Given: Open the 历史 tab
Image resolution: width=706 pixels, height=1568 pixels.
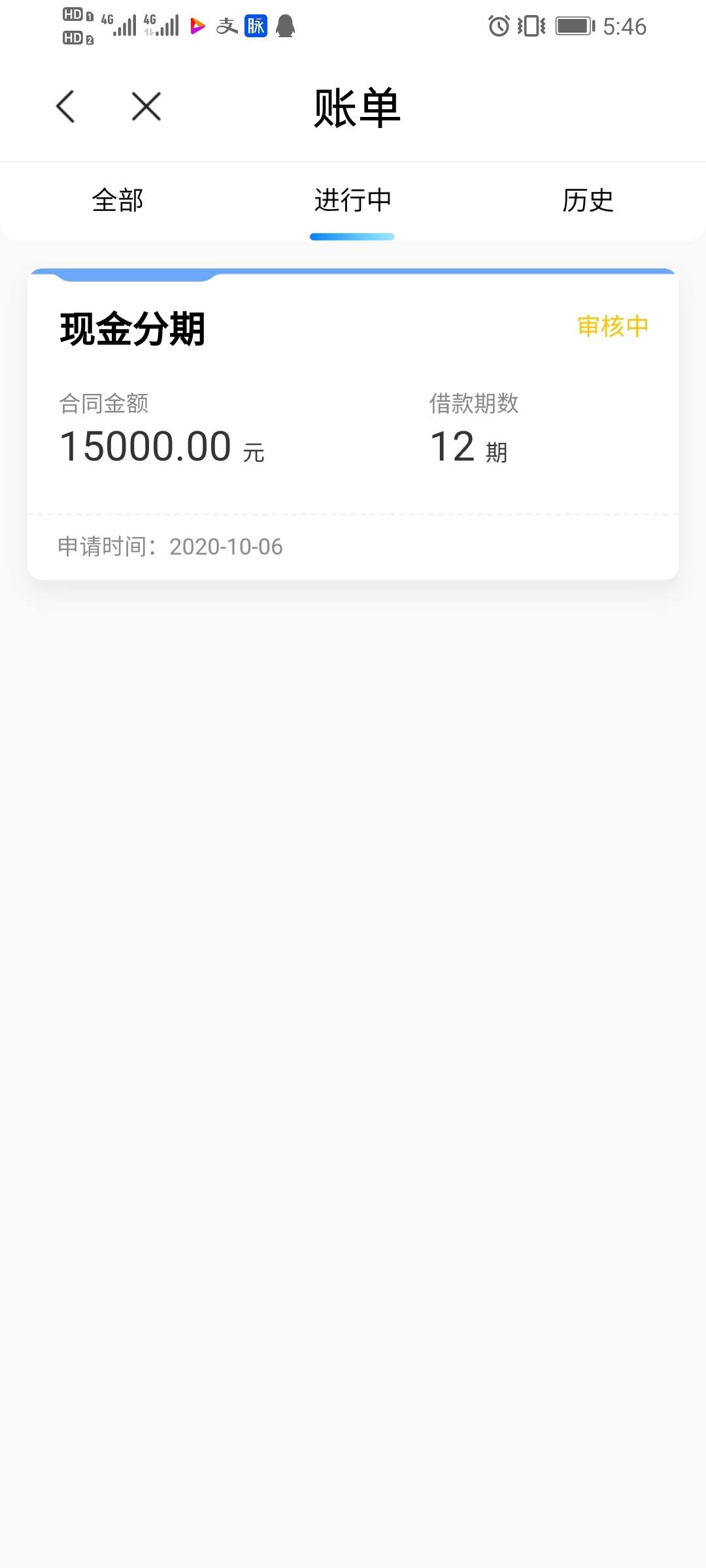Looking at the screenshot, I should click(588, 201).
